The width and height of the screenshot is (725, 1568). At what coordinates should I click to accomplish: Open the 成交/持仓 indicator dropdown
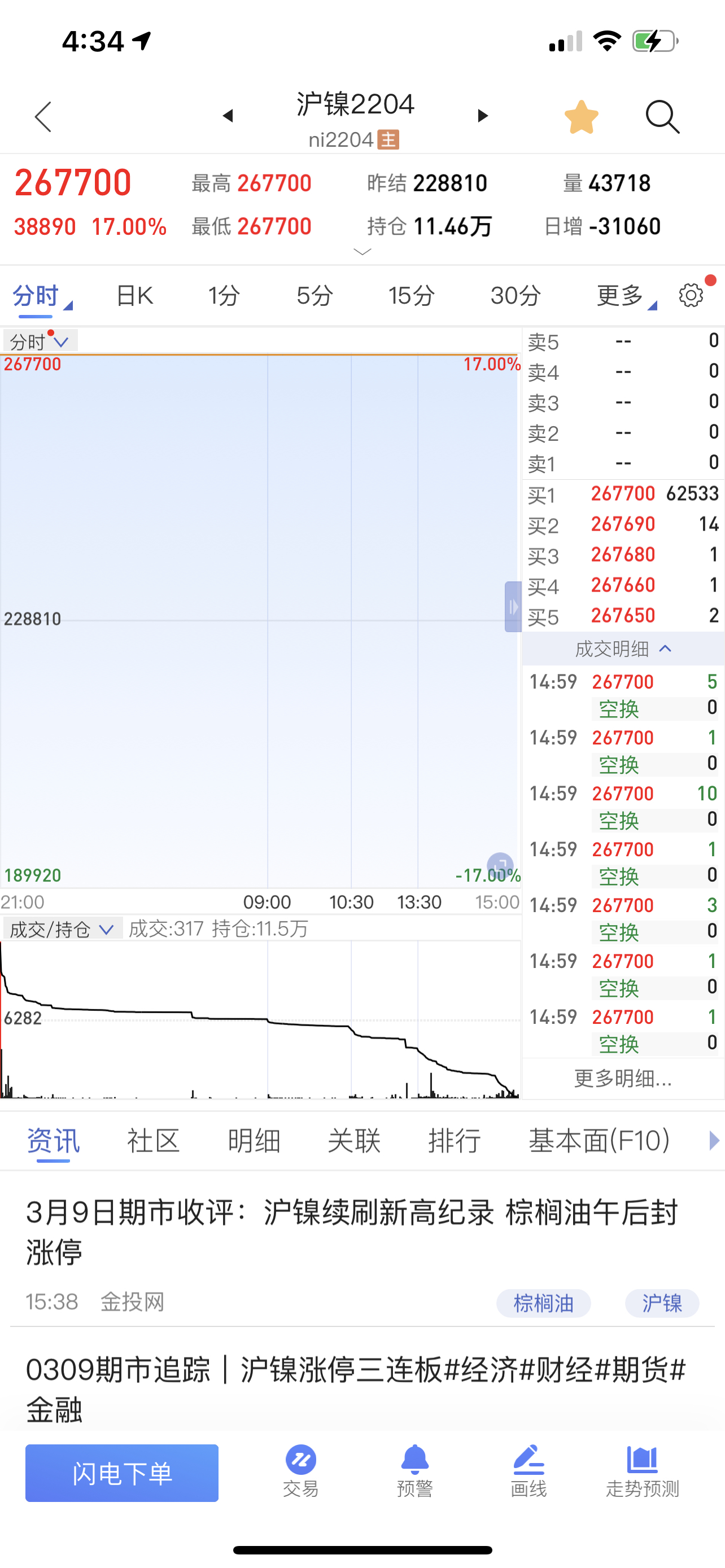tap(60, 929)
